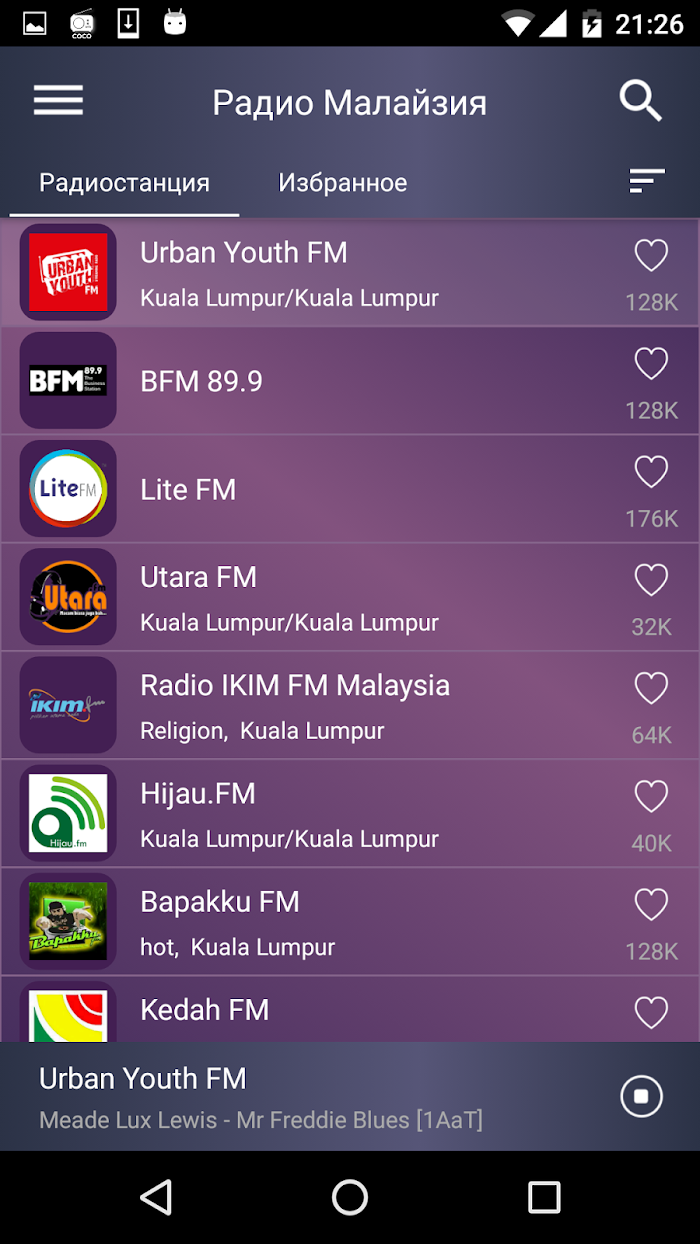700x1244 pixels.
Task: Open the hamburger drawer menu
Action: tap(58, 101)
